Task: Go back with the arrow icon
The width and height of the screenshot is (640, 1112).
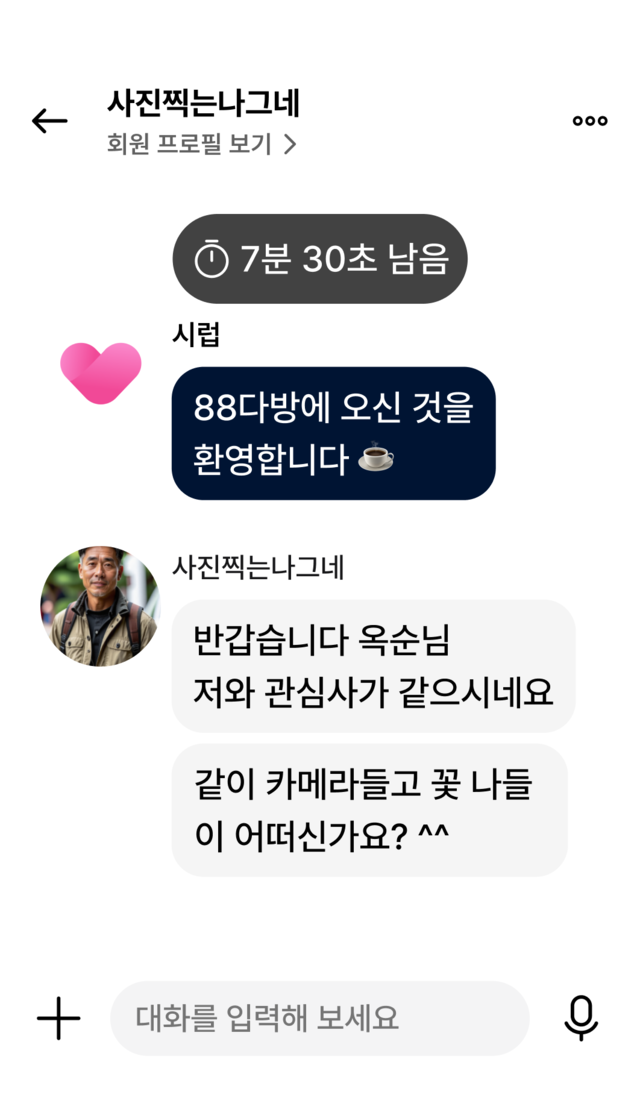Action: (49, 121)
